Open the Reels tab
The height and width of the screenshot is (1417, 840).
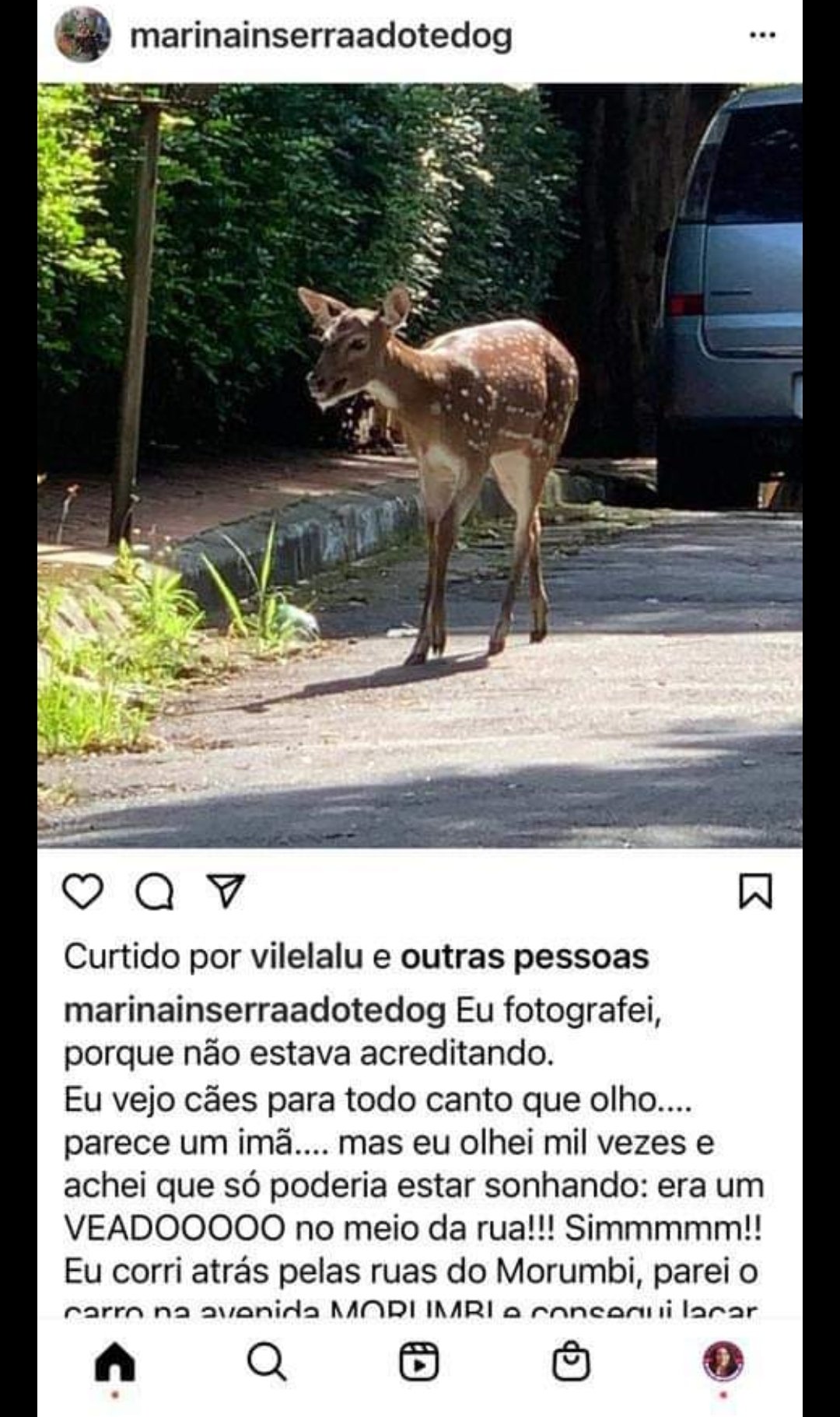pyautogui.click(x=419, y=1363)
